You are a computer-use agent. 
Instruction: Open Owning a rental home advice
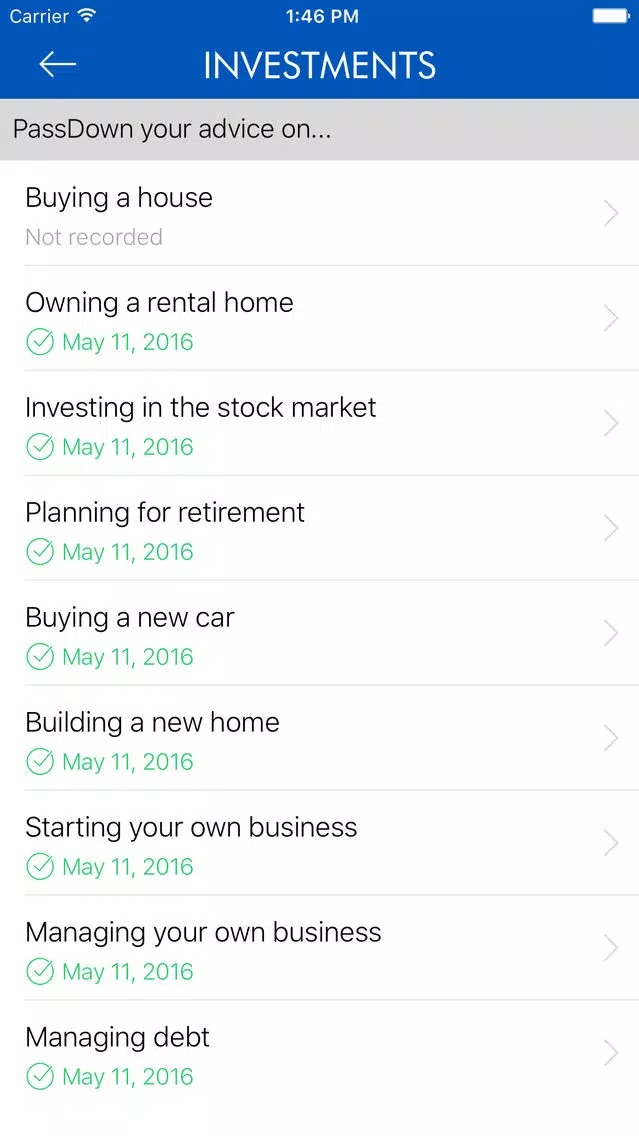click(x=320, y=319)
